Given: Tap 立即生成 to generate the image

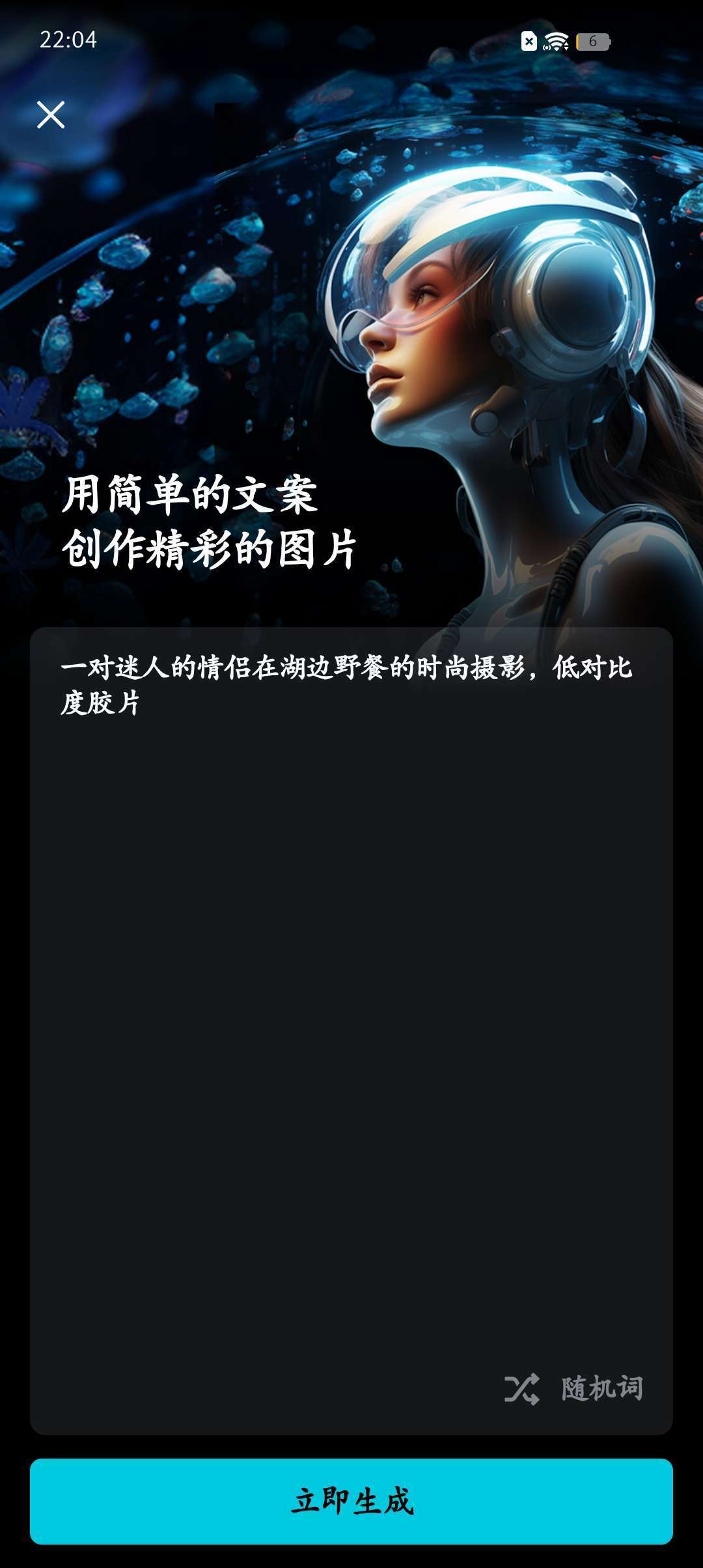Looking at the screenshot, I should [351, 1502].
